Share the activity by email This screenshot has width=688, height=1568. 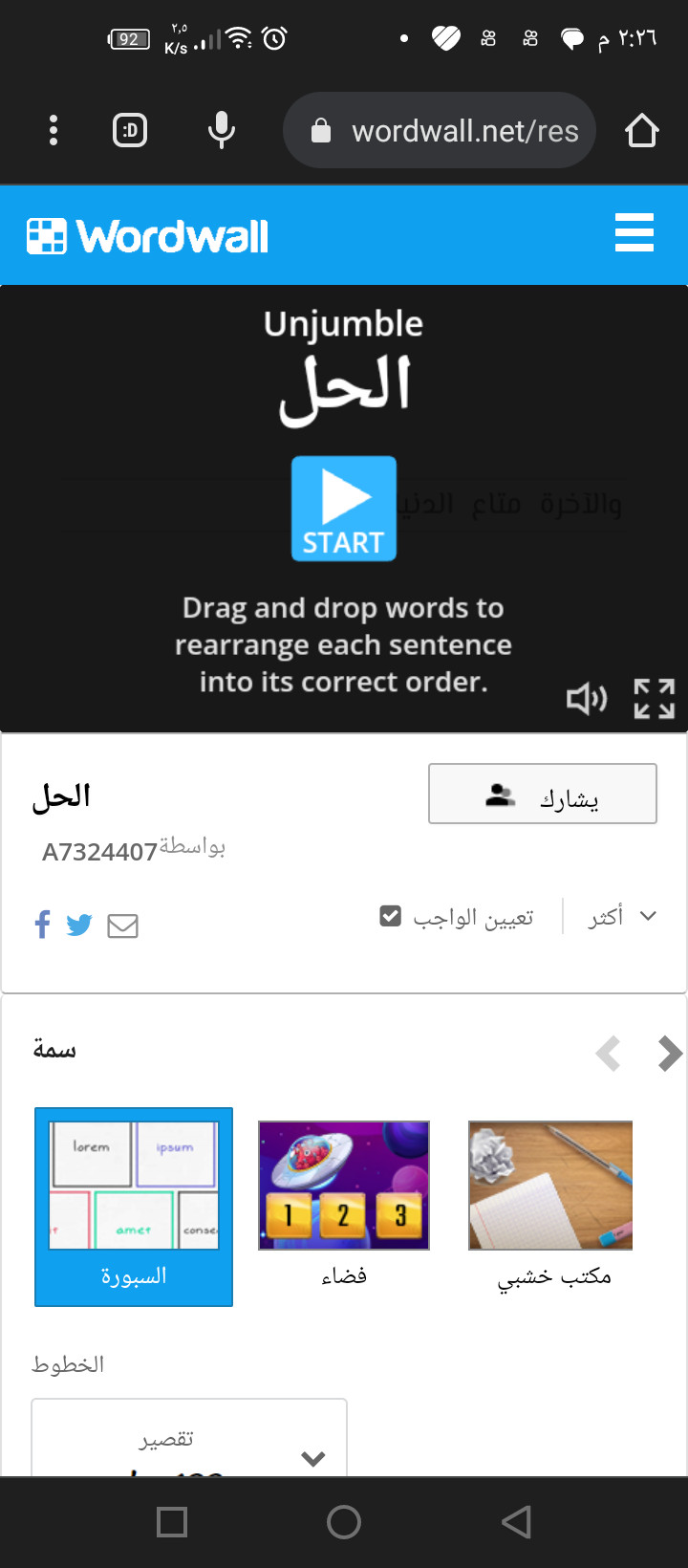click(122, 926)
